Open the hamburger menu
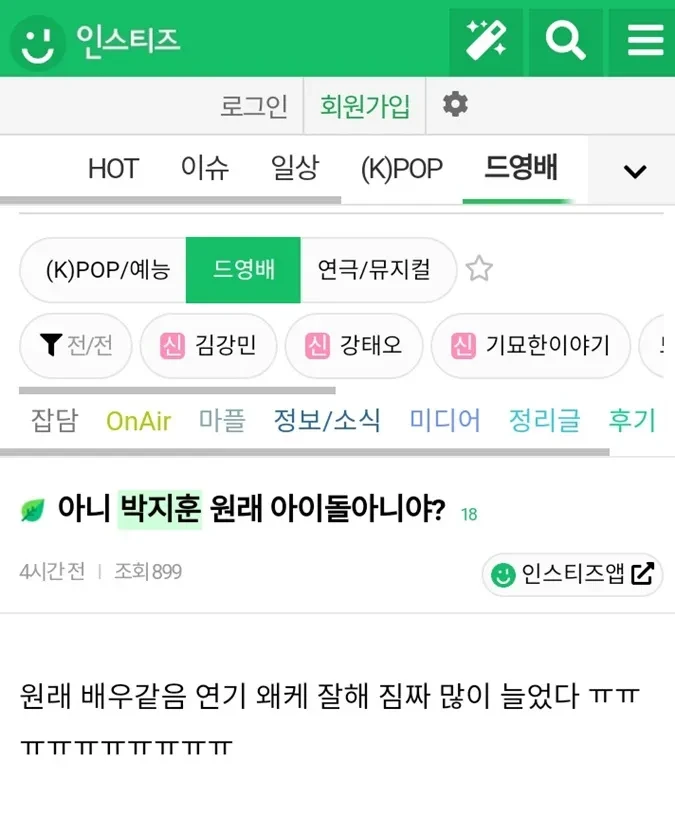 pos(645,40)
